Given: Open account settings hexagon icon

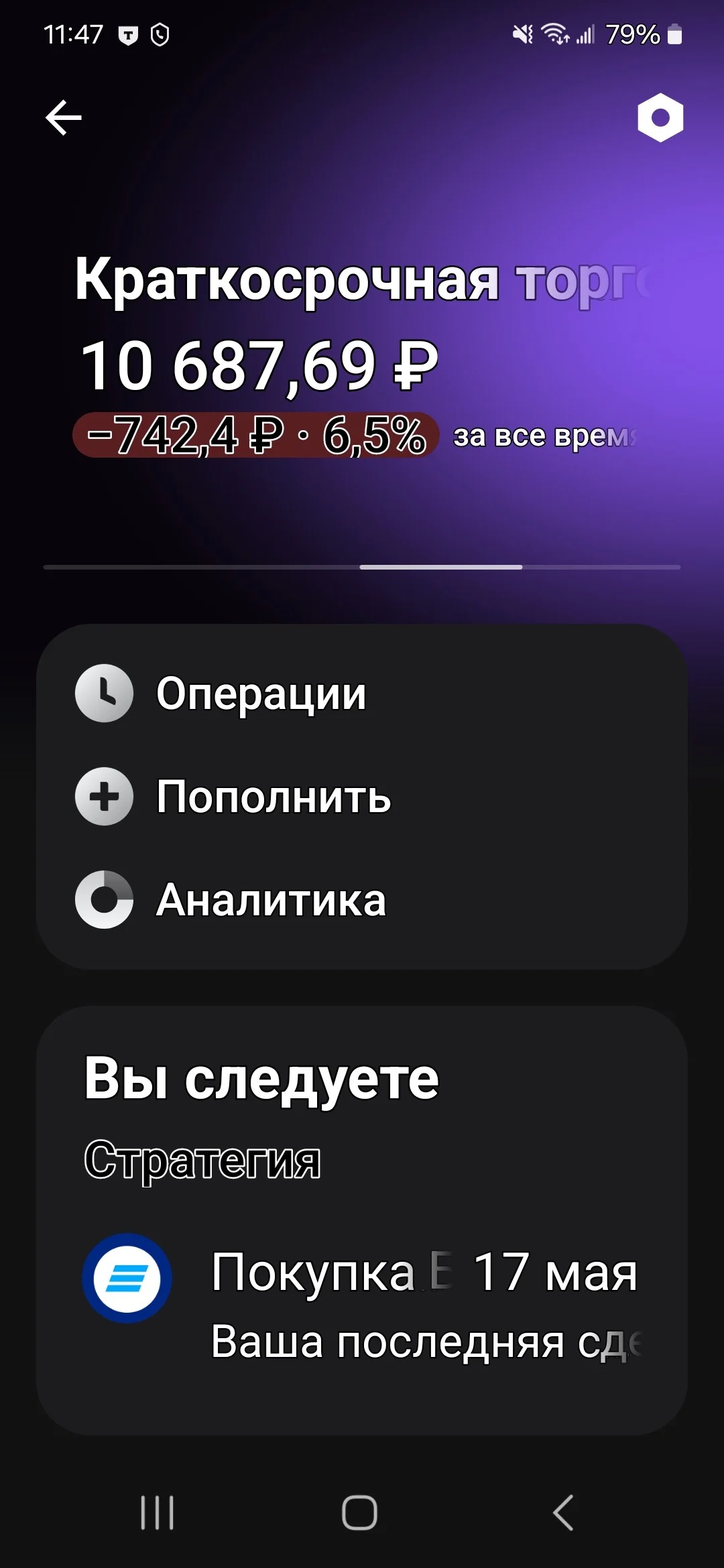Looking at the screenshot, I should coord(660,118).
